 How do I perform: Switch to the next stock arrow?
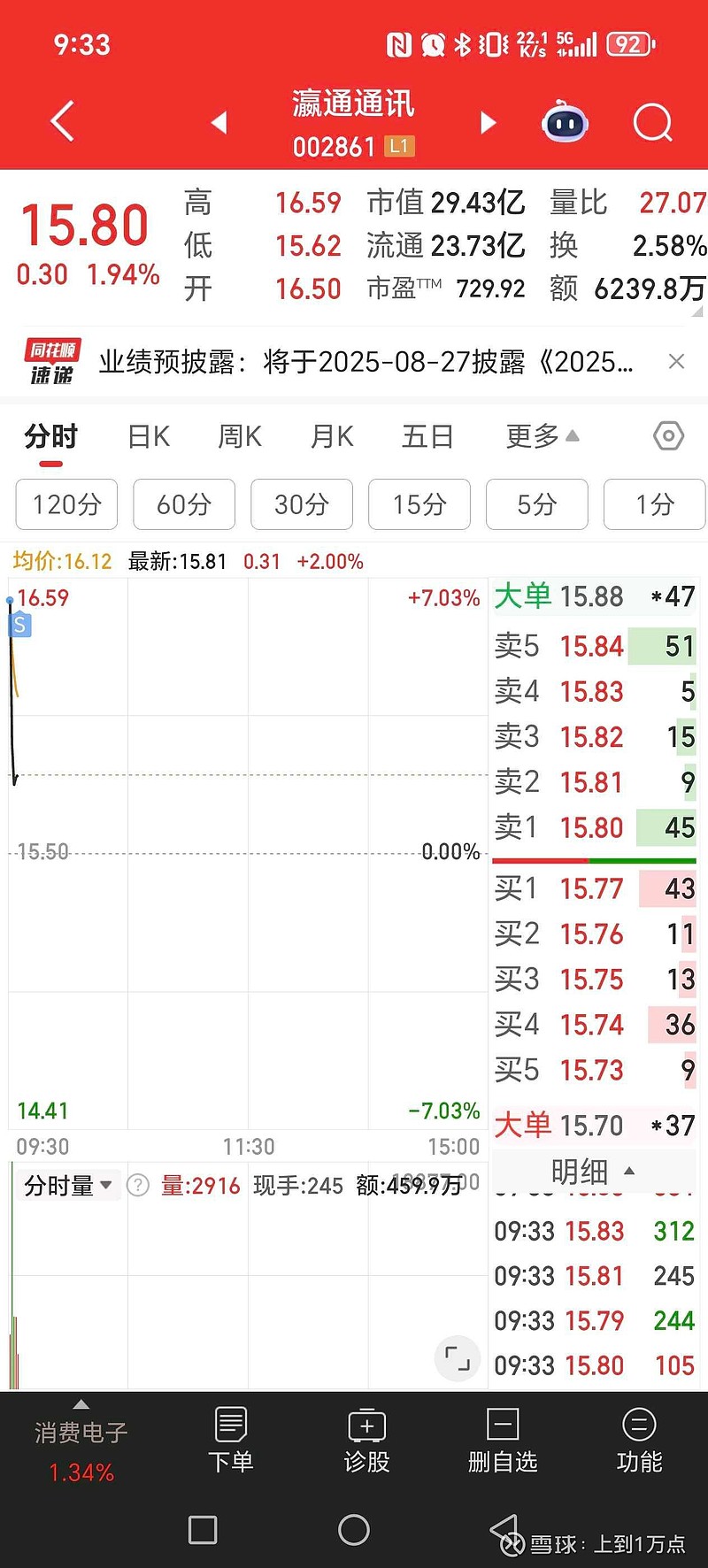(x=488, y=122)
